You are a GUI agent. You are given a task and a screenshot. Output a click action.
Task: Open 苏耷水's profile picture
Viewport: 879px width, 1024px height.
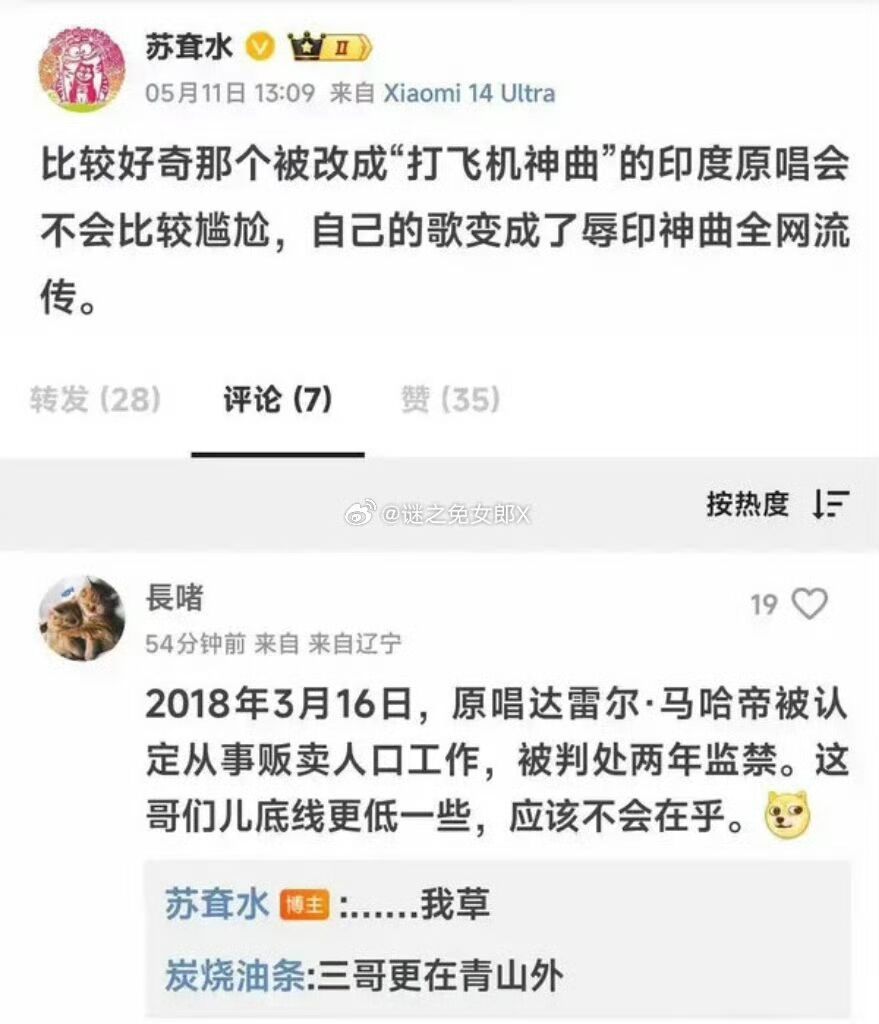tap(82, 68)
